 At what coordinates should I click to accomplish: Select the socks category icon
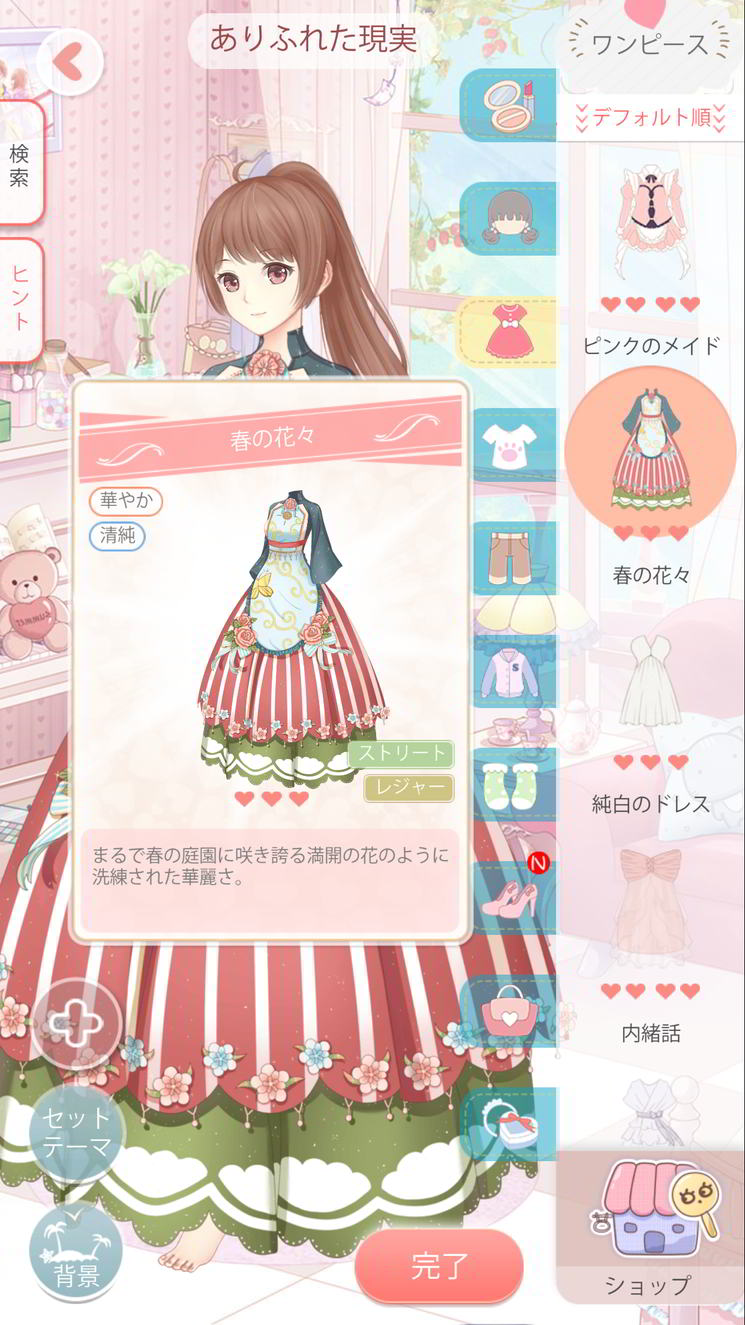click(509, 781)
